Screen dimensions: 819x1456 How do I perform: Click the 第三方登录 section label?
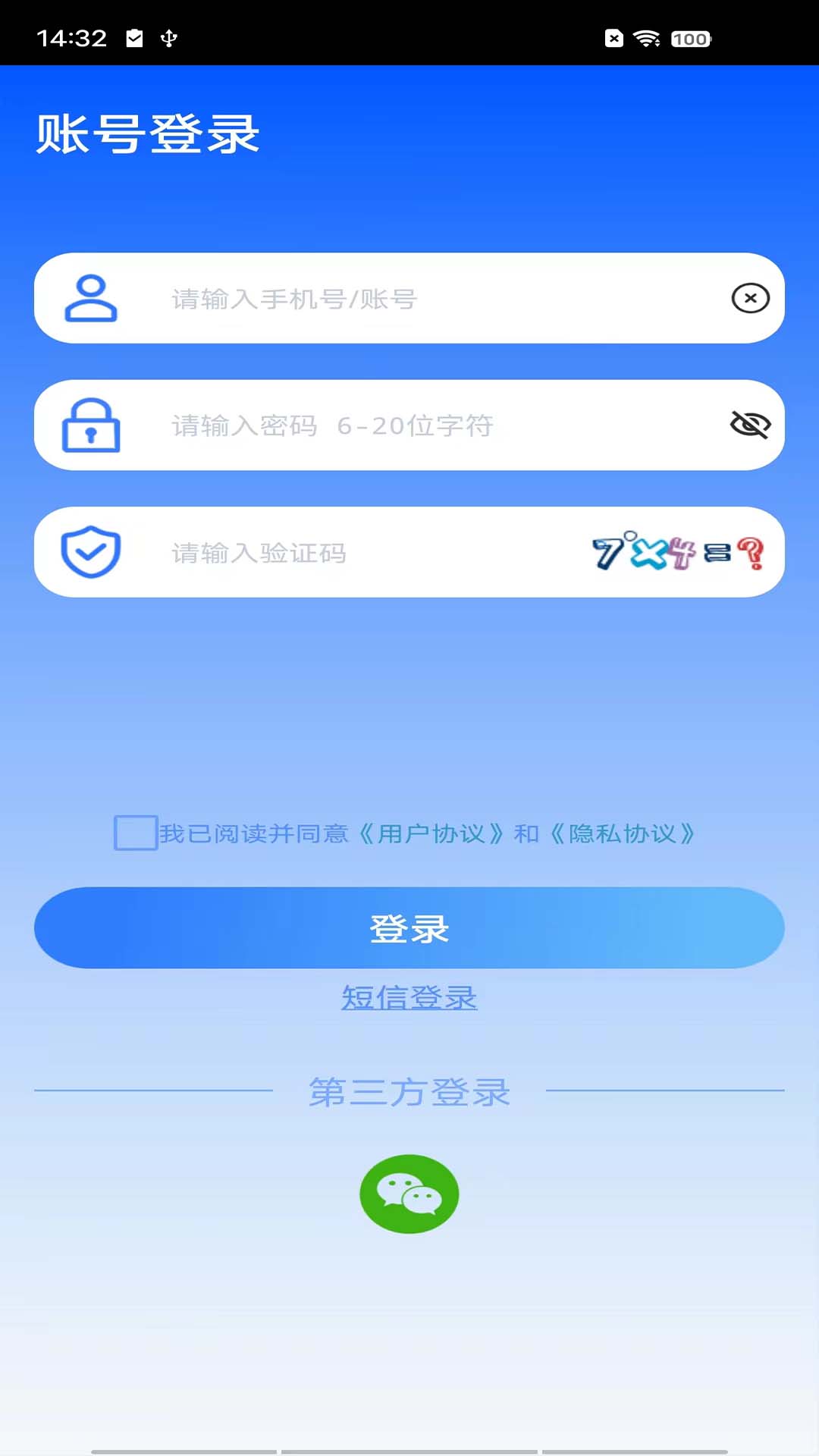coord(409,1092)
